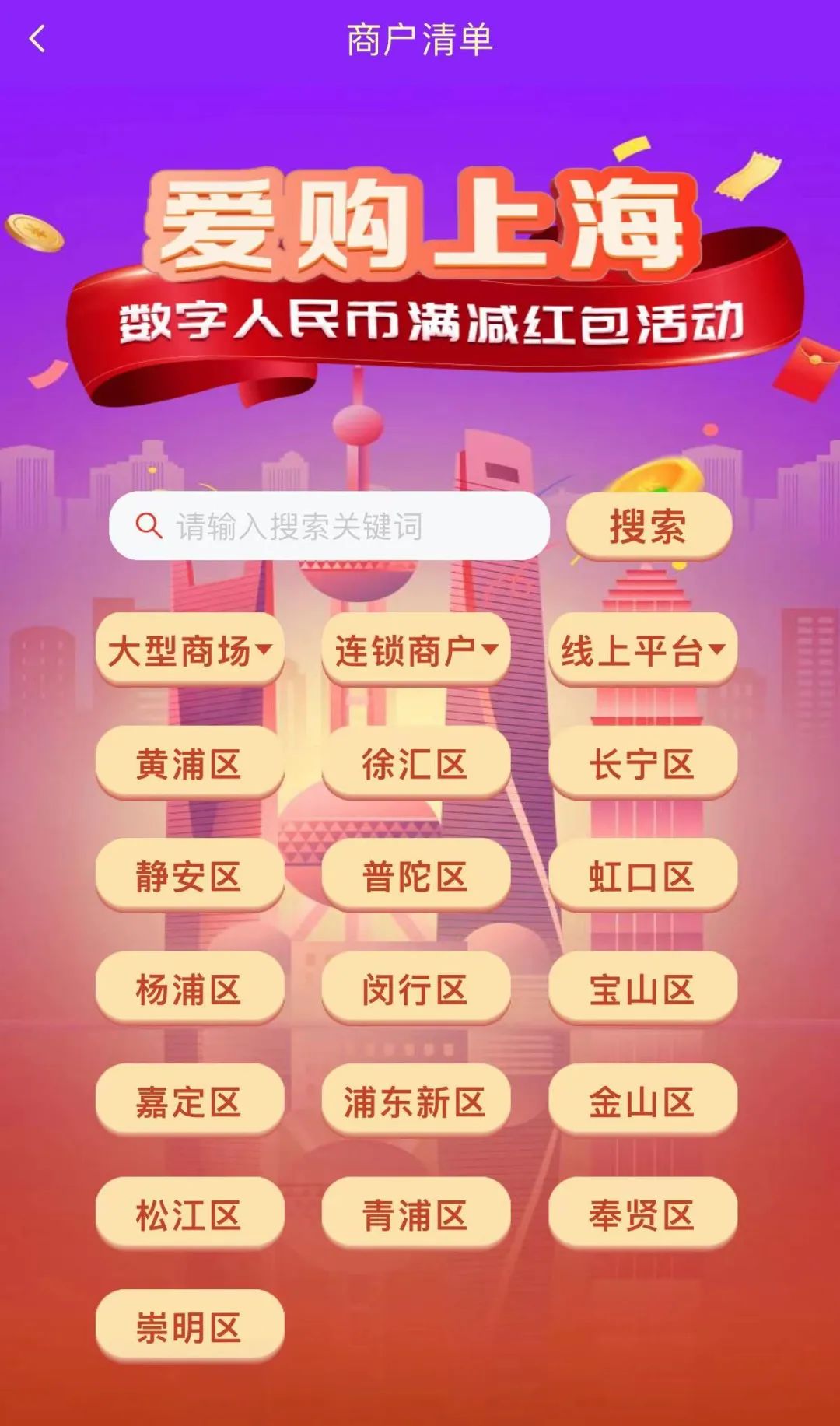Select the 虹口区 district
Screen dimensions: 840x1426
click(642, 876)
